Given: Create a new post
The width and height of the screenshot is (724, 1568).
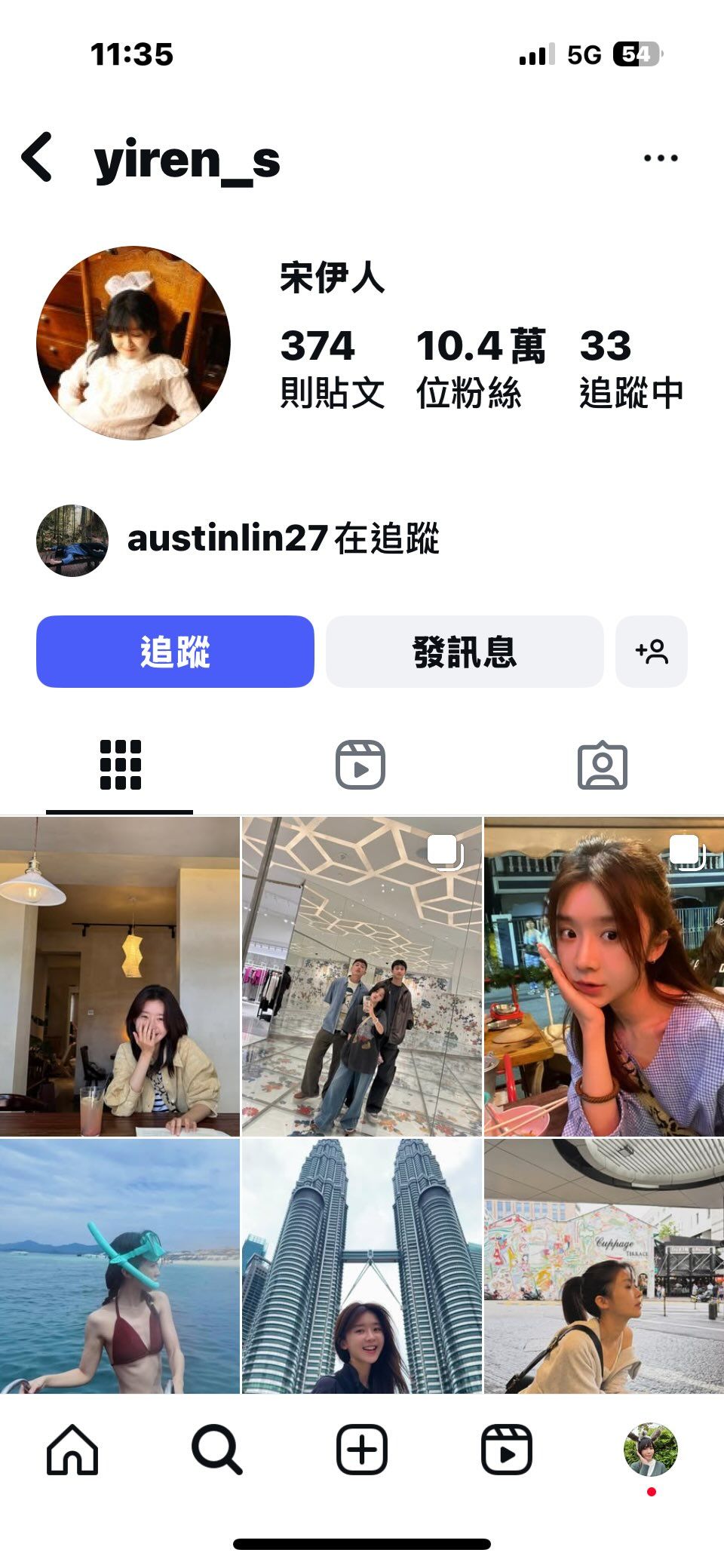Looking at the screenshot, I should (x=362, y=1450).
